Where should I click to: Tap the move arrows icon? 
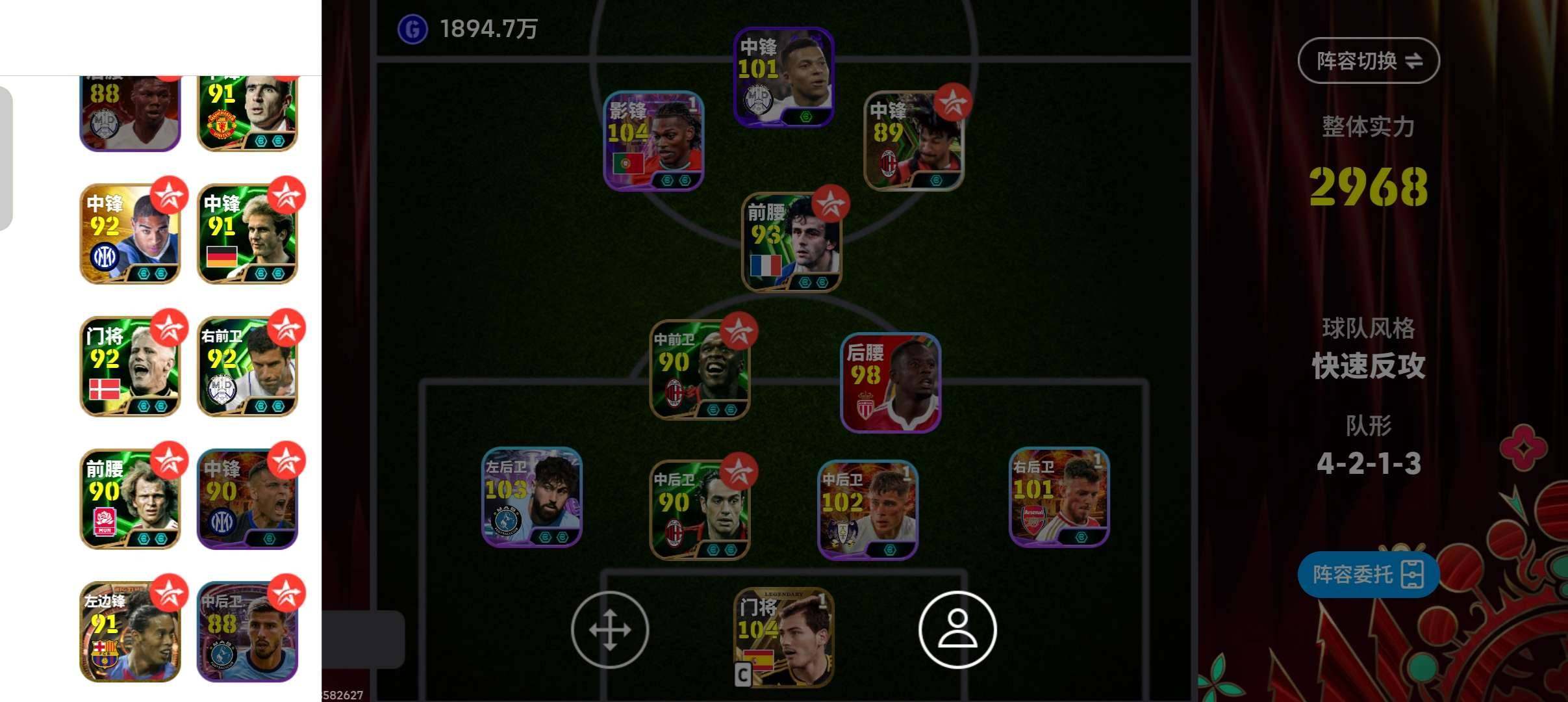(x=609, y=629)
